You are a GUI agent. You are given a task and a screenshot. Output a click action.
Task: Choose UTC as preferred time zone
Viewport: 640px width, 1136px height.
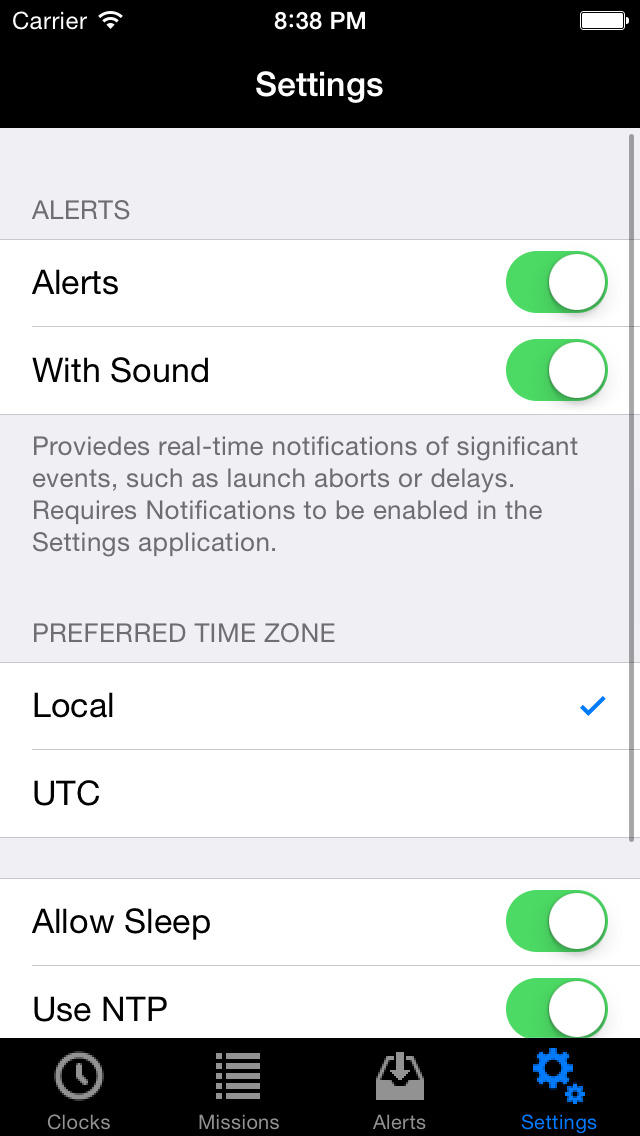(x=320, y=794)
